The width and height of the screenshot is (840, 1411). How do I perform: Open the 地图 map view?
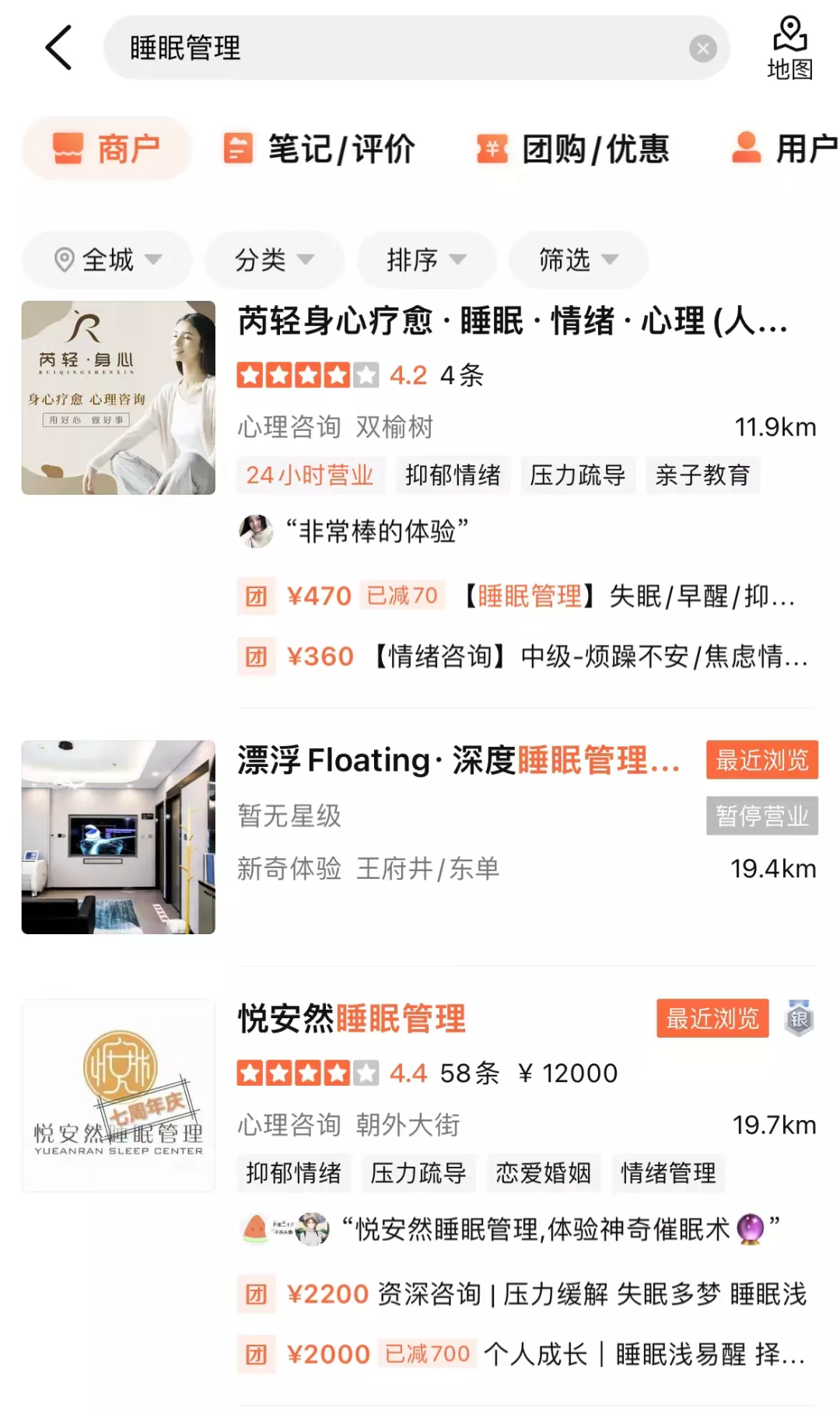[789, 48]
